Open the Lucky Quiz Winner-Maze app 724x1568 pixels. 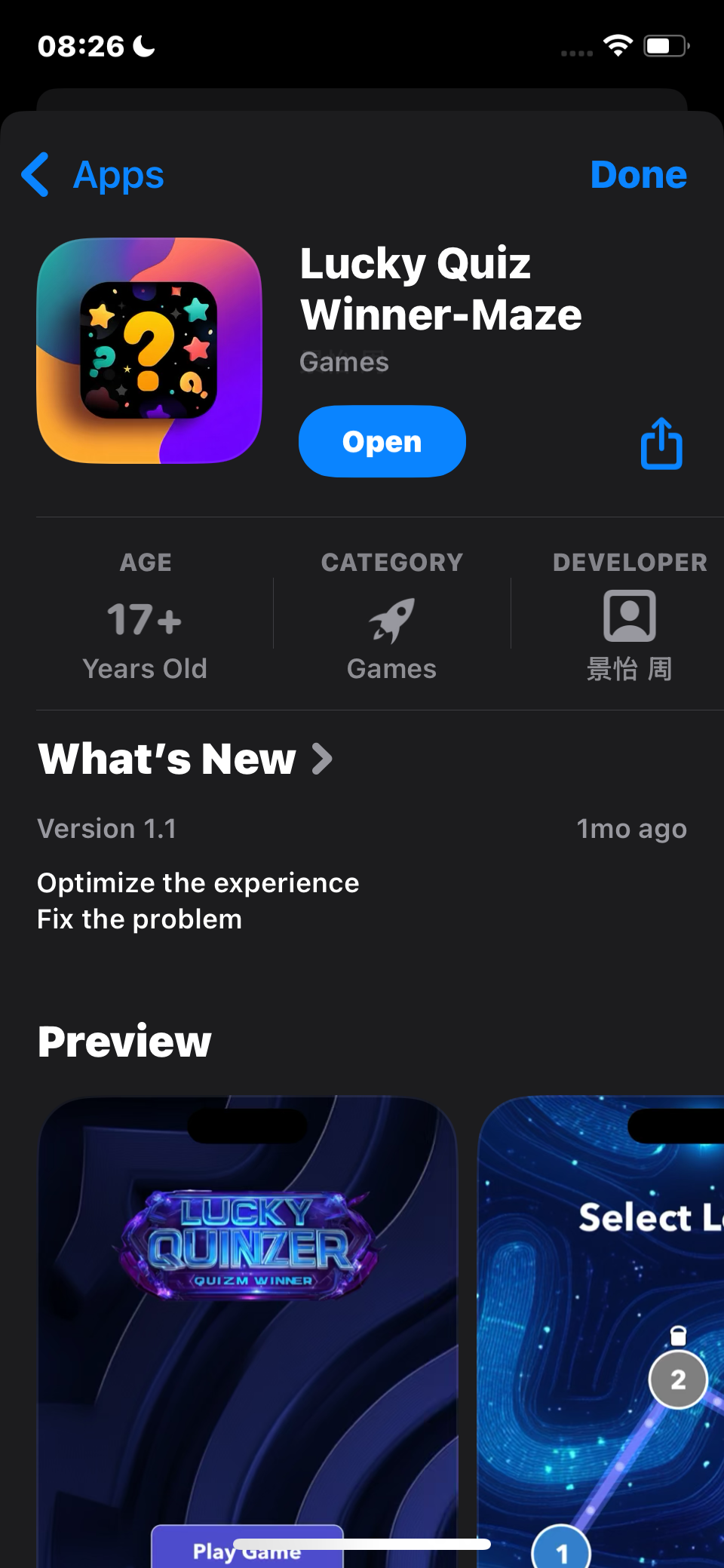pyautogui.click(x=382, y=441)
